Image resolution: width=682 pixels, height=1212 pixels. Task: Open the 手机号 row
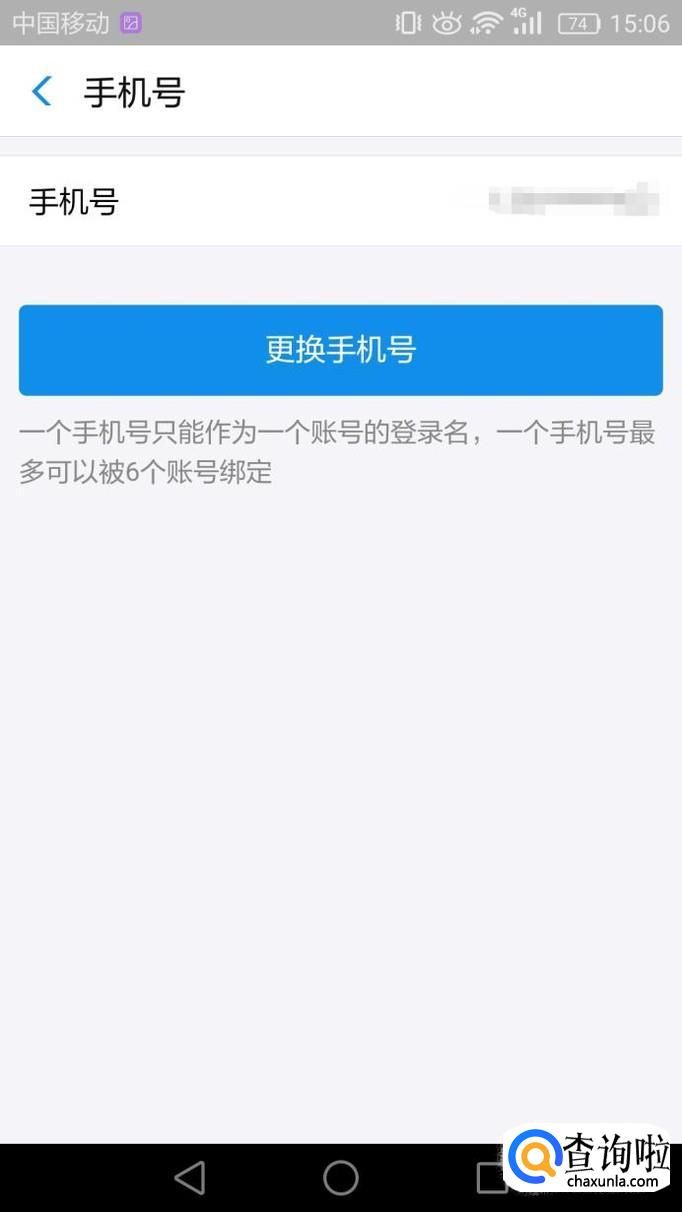pos(340,202)
